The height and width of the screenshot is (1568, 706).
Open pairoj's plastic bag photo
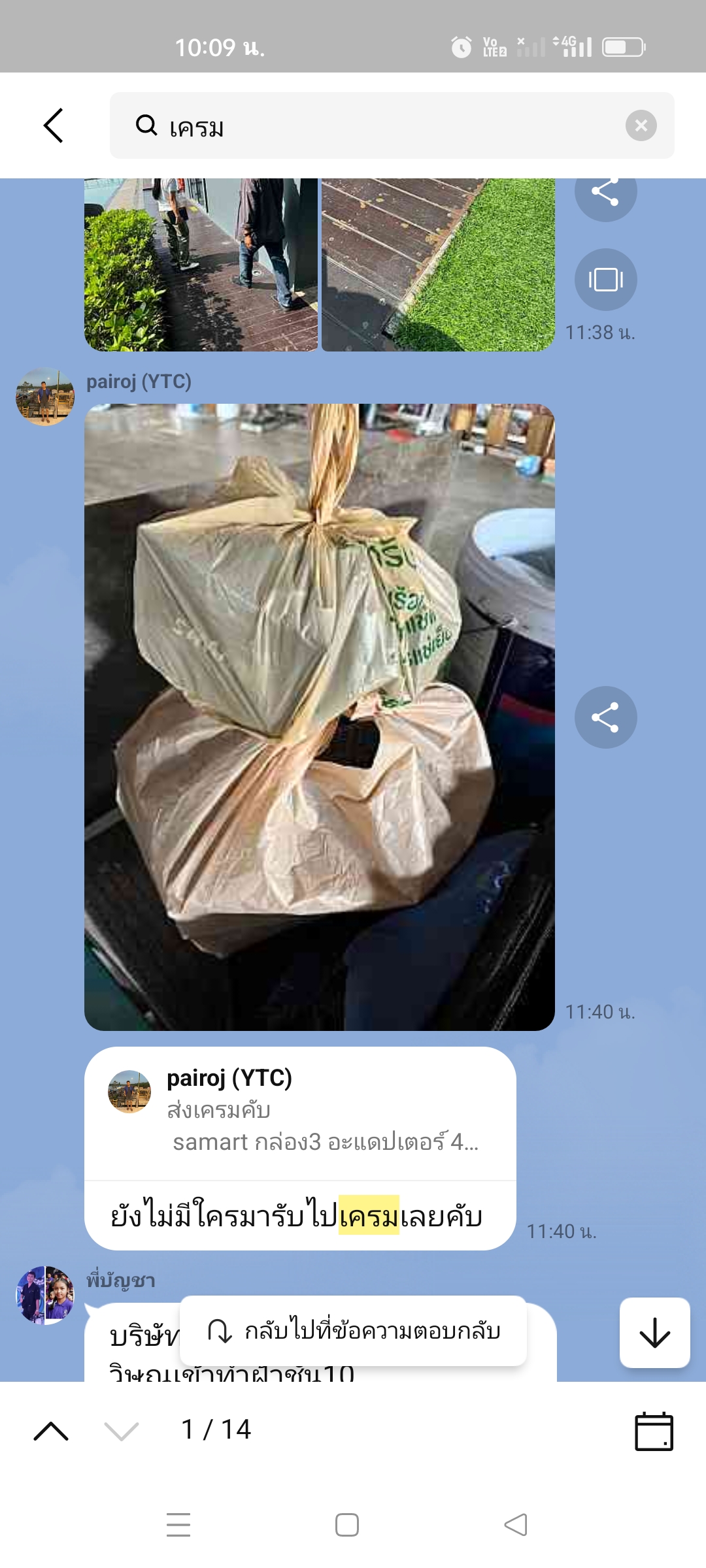pyautogui.click(x=319, y=717)
